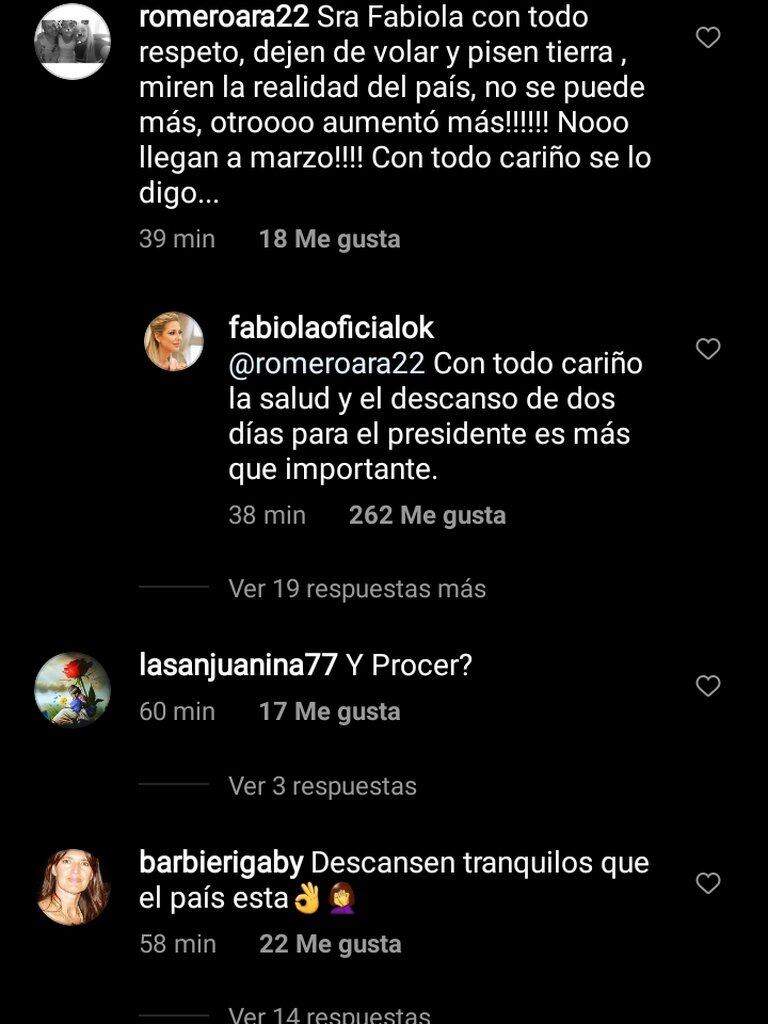View the 22 Me gusta on barbierigaby's comment

[330, 944]
